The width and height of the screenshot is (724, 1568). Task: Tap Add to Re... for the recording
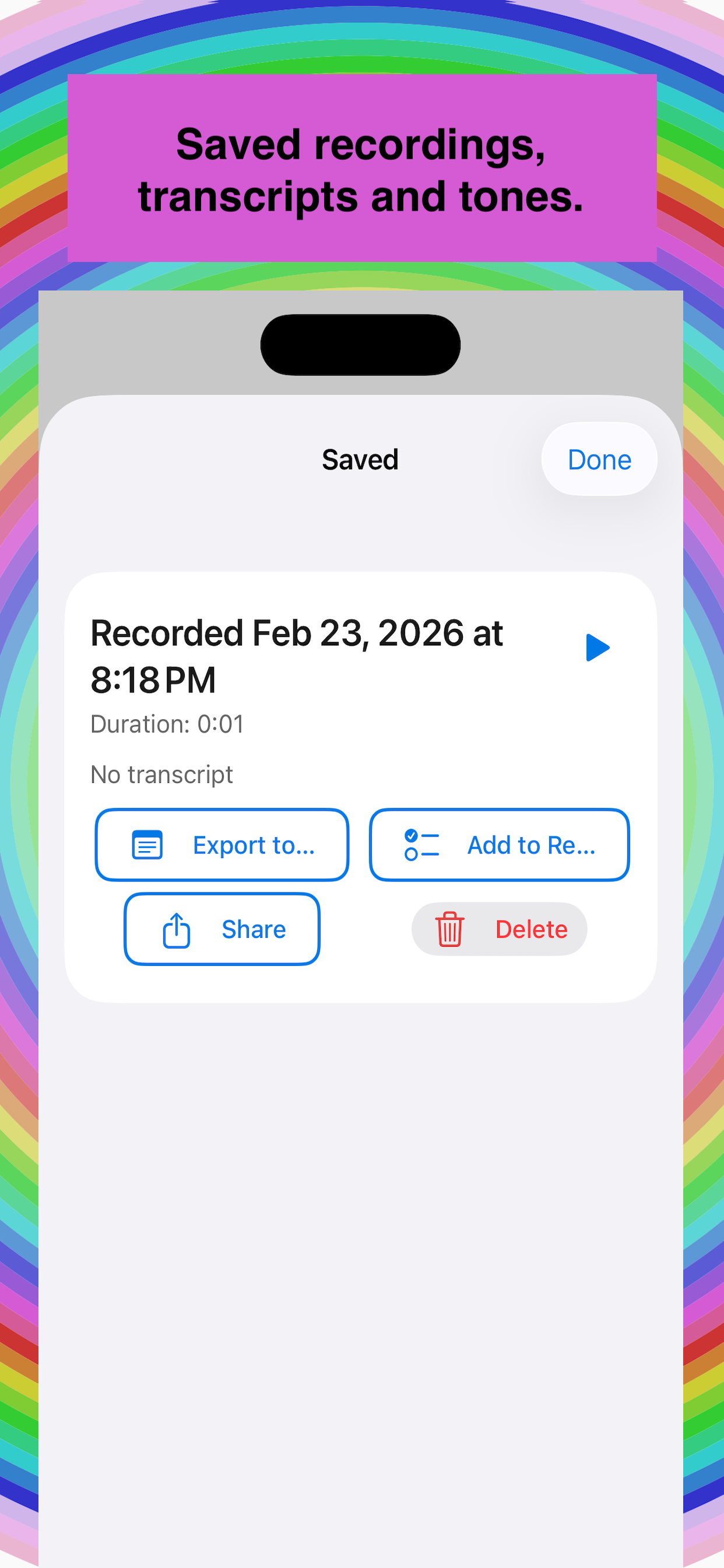(499, 844)
